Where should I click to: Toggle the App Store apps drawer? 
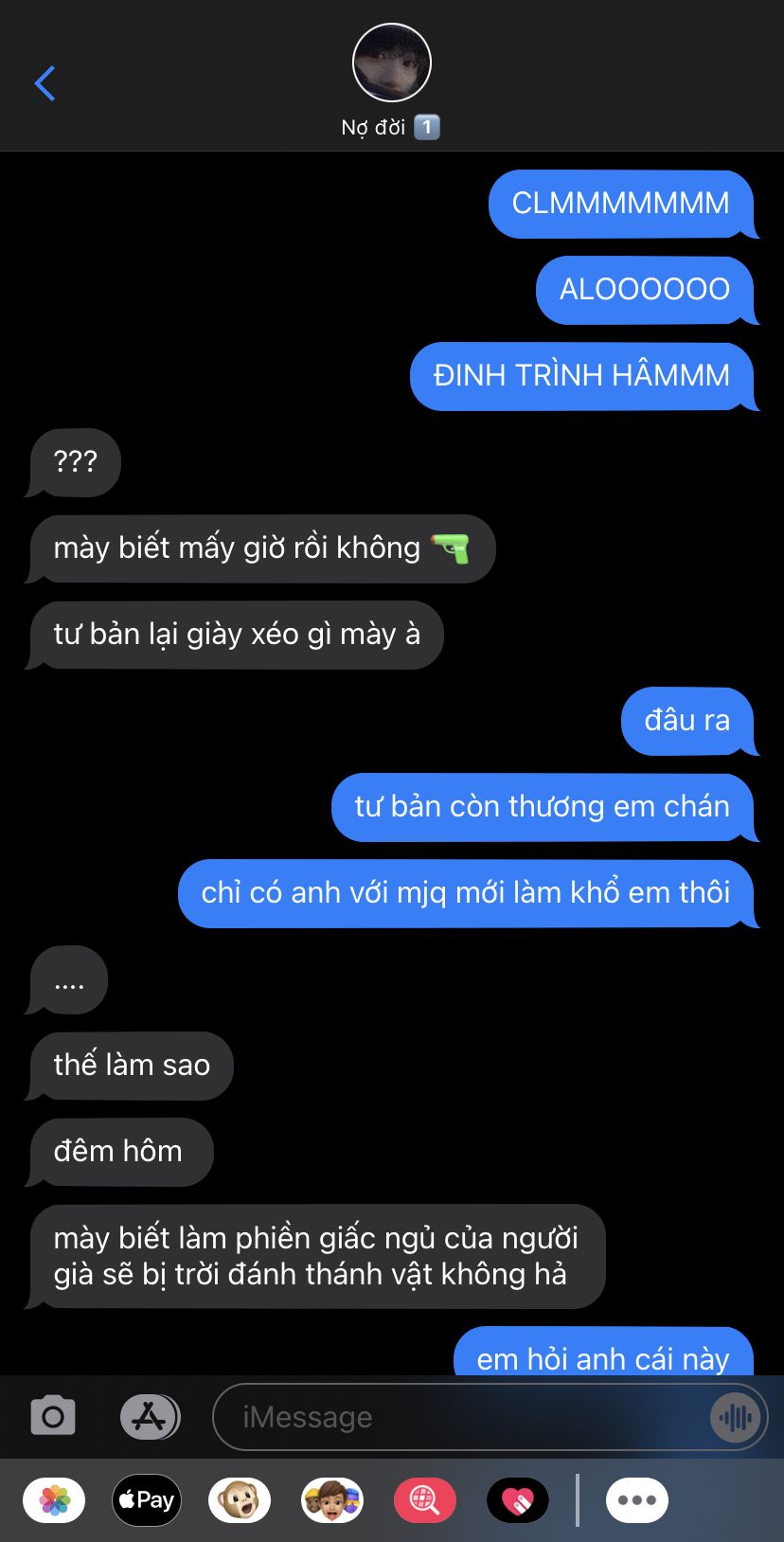coord(150,1417)
